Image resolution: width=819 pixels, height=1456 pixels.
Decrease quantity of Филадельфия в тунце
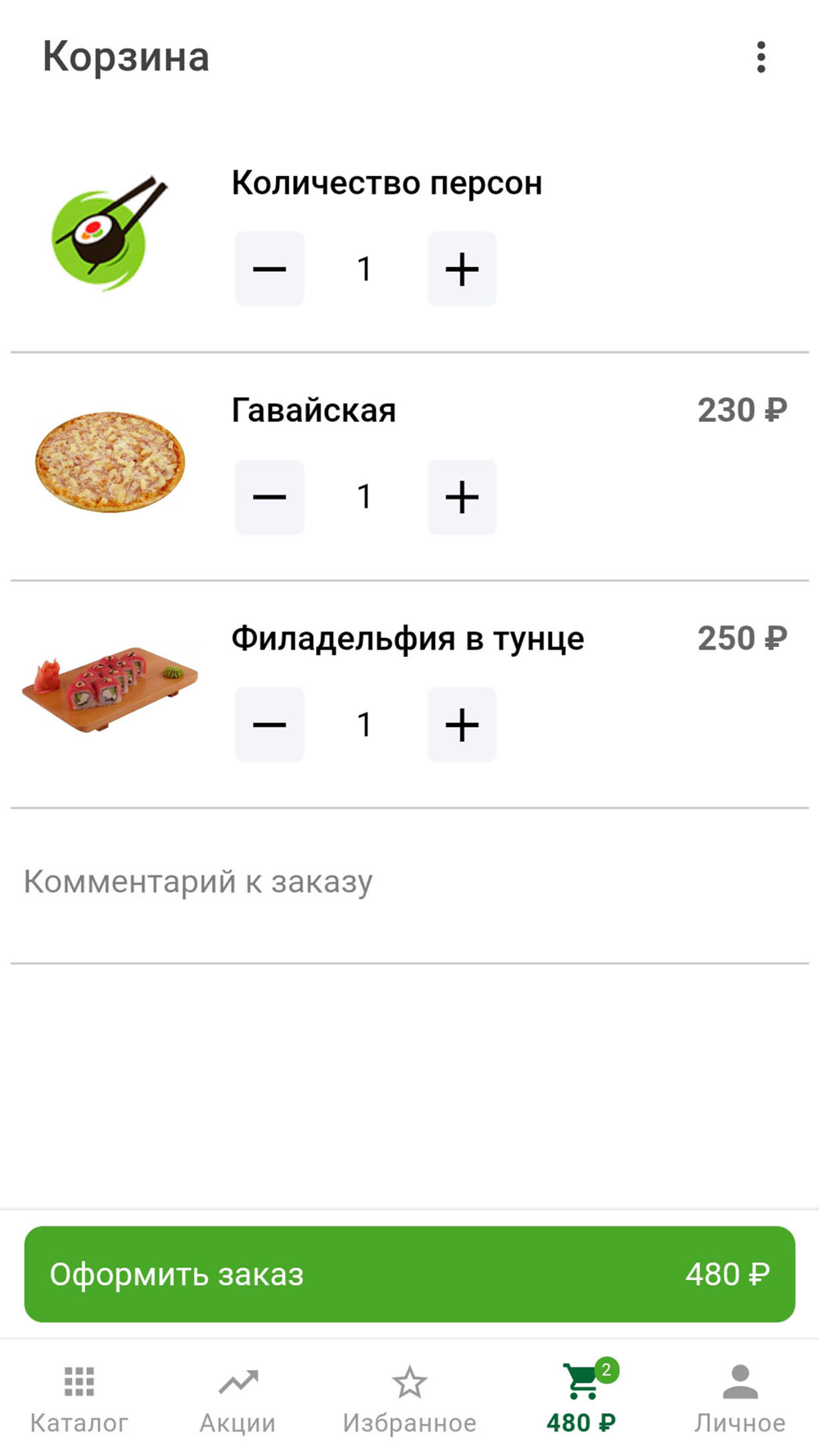pos(269,724)
